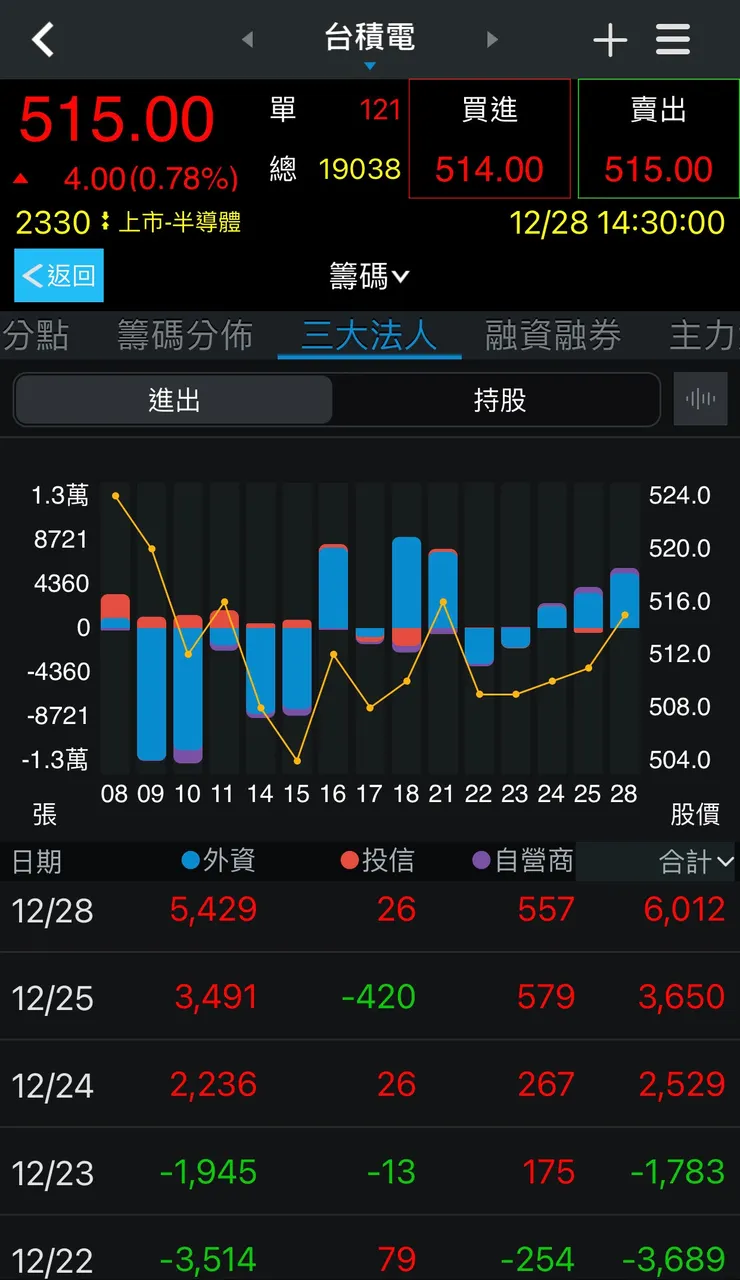The height and width of the screenshot is (1280, 740).
Task: Open the 籌碼 dropdown selector
Action: pos(369,276)
